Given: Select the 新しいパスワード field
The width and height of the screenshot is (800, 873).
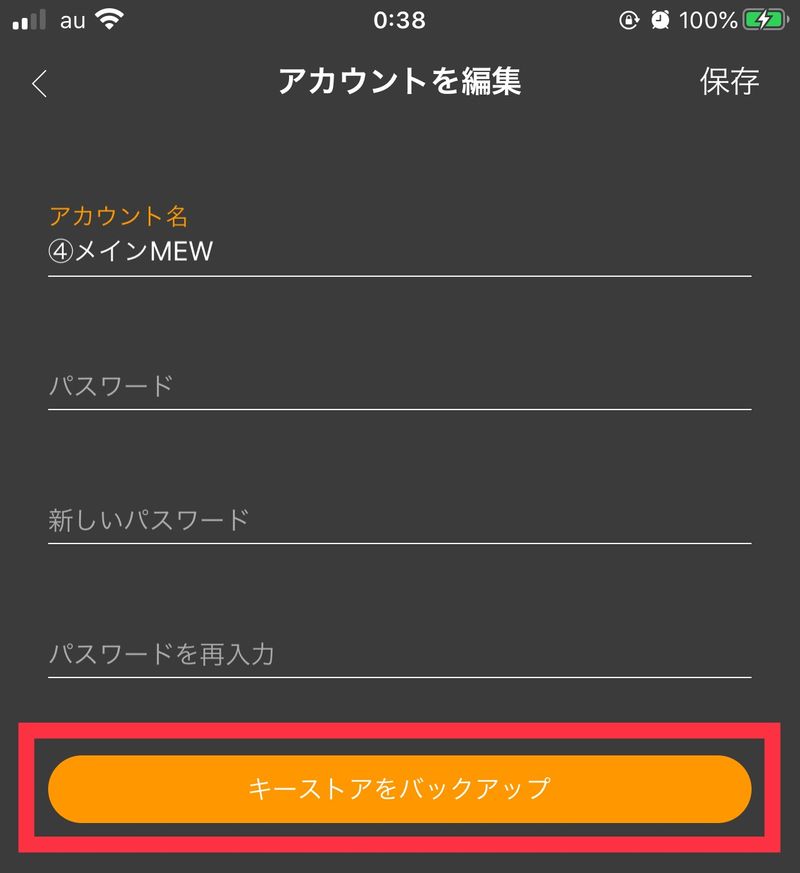Looking at the screenshot, I should tap(398, 520).
